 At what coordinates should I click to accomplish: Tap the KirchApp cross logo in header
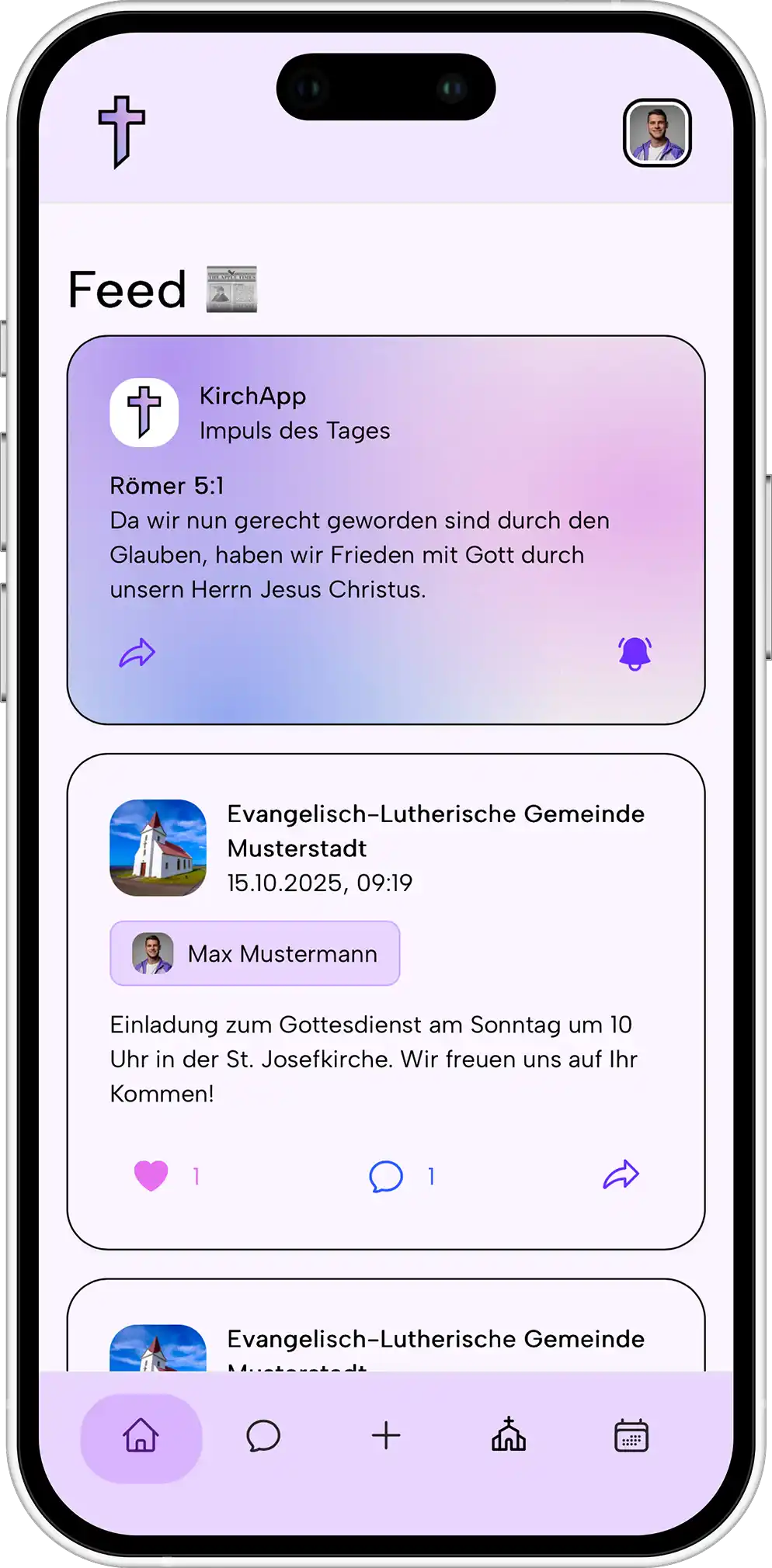[121, 132]
